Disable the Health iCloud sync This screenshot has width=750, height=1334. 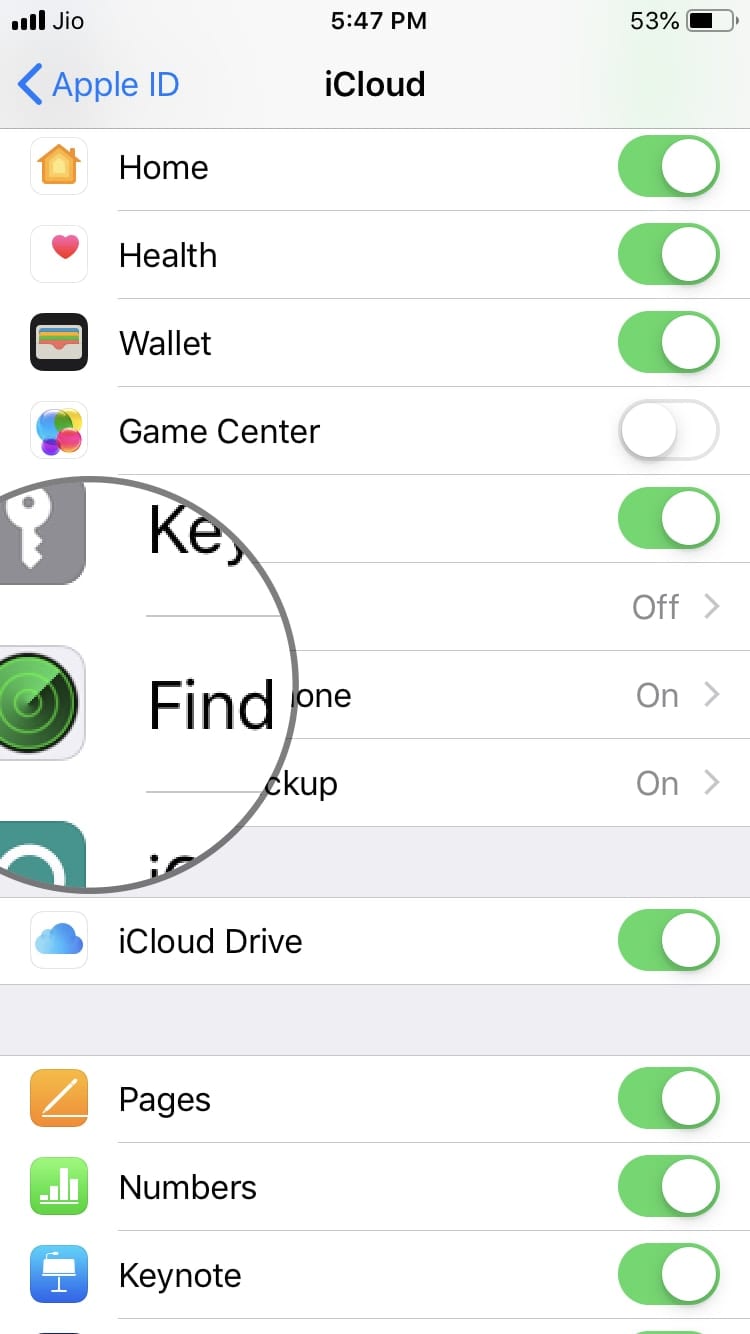coord(668,255)
